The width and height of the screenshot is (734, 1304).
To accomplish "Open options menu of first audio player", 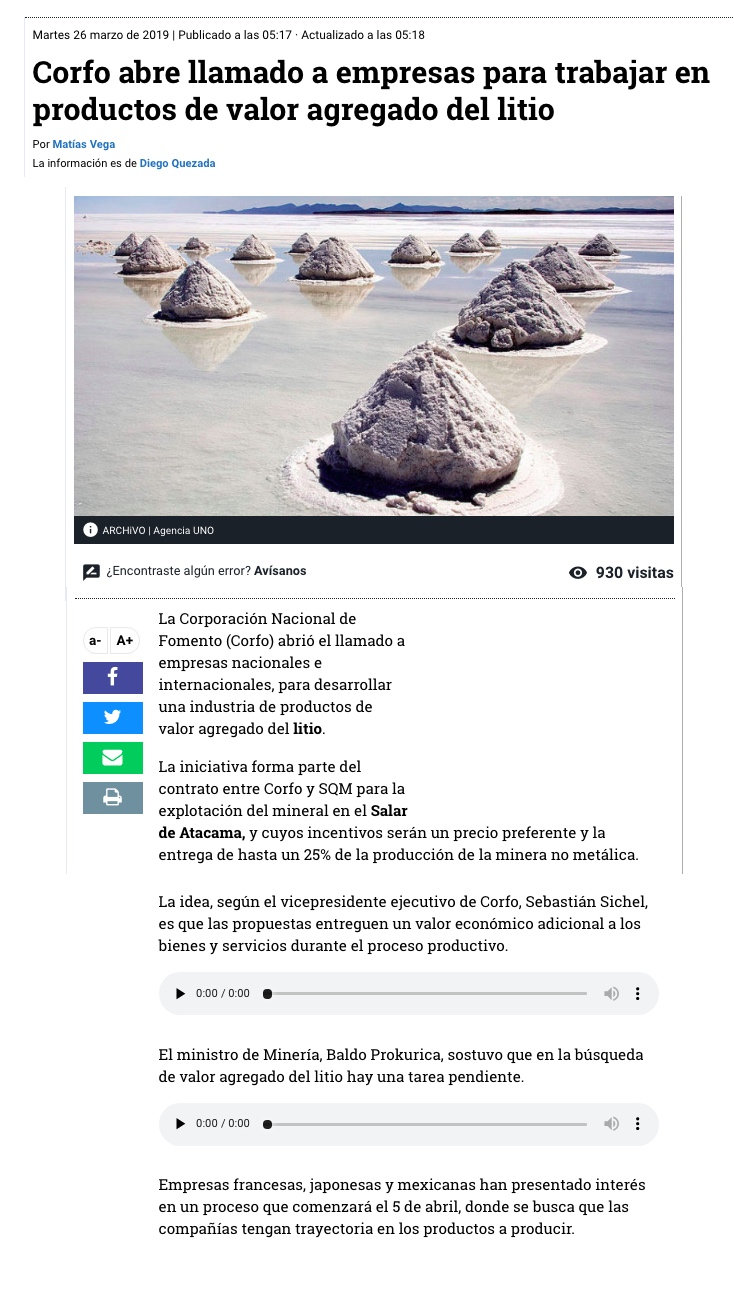I will point(638,994).
